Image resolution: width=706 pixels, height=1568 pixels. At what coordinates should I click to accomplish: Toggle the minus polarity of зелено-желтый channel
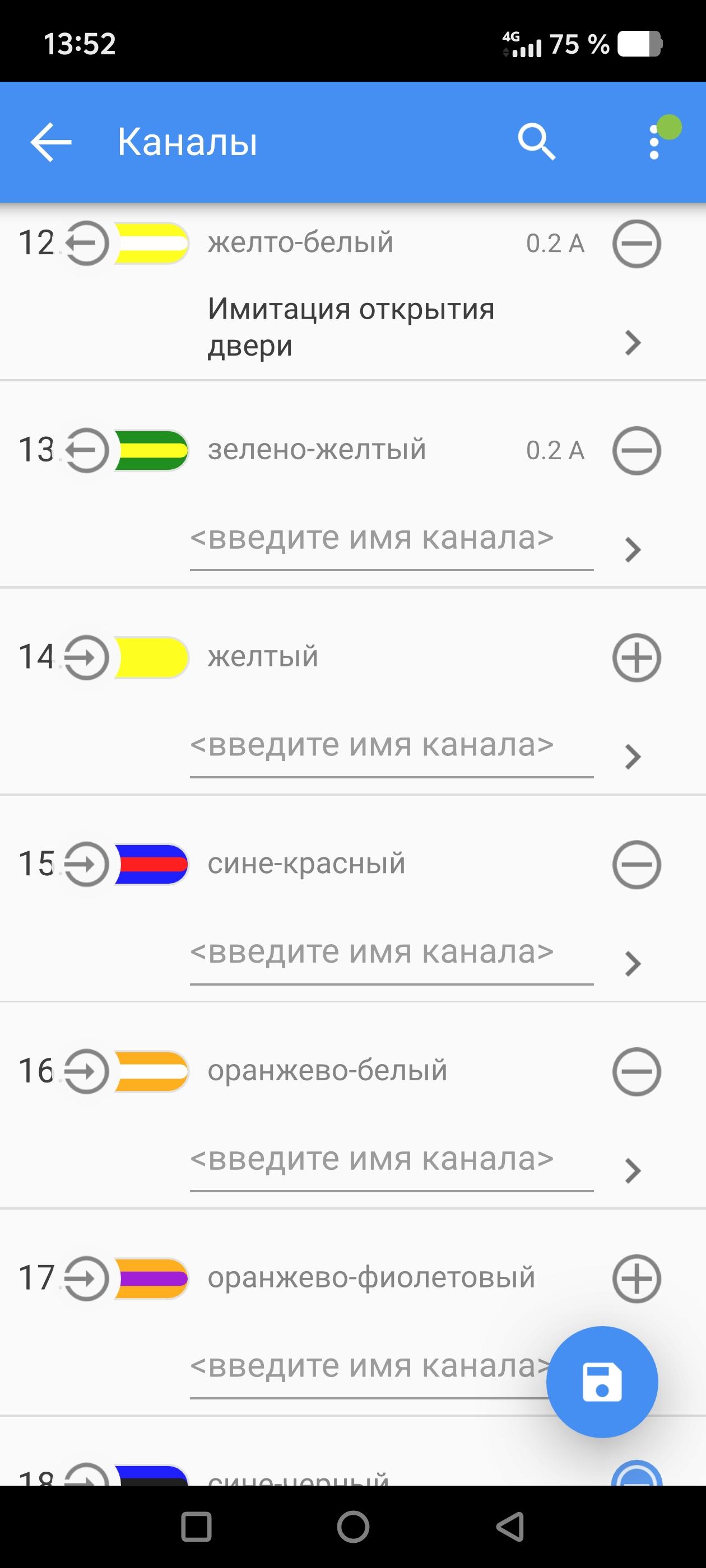pyautogui.click(x=636, y=450)
